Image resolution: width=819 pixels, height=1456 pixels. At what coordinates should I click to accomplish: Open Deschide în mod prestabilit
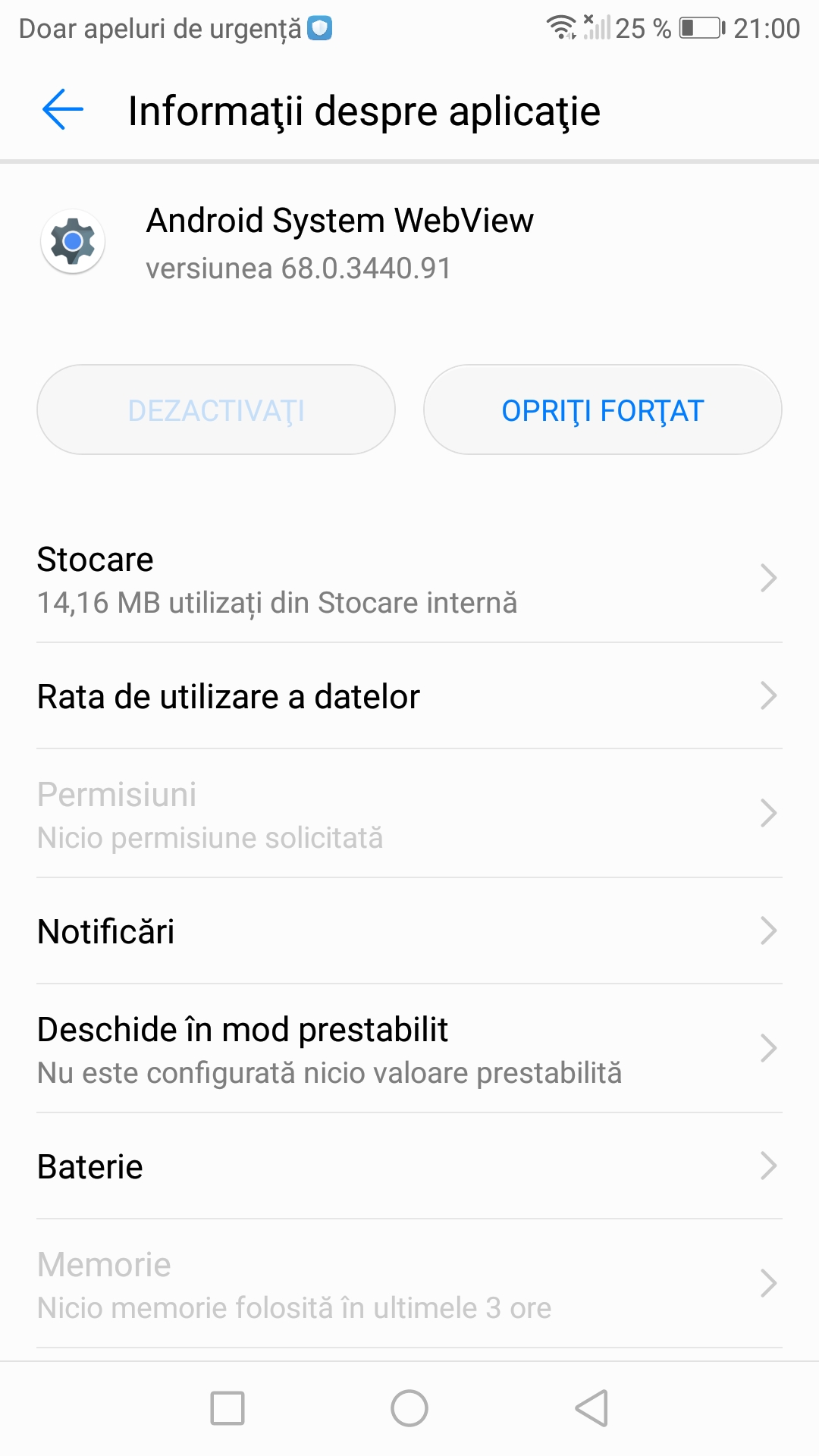(x=409, y=1050)
